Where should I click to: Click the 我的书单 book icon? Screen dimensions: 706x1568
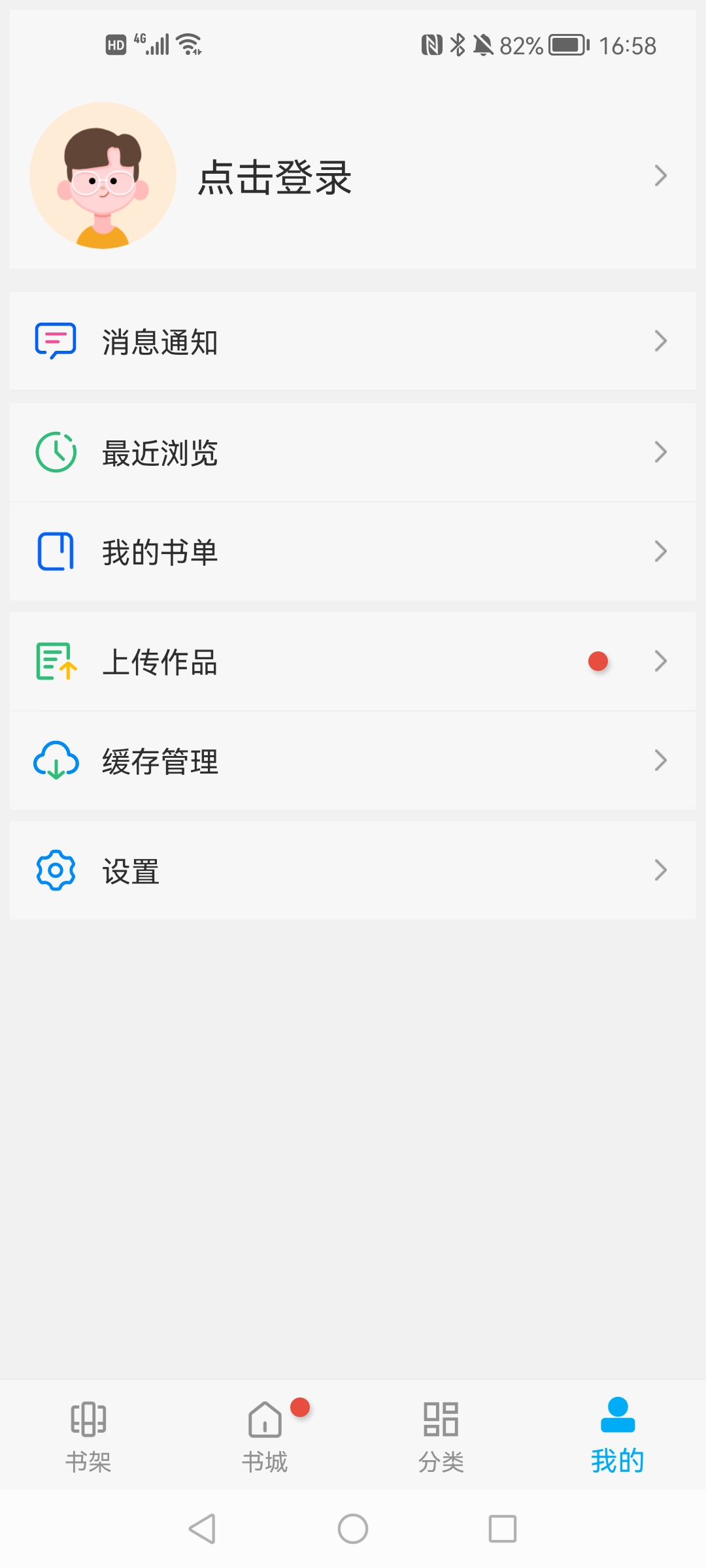pos(55,551)
